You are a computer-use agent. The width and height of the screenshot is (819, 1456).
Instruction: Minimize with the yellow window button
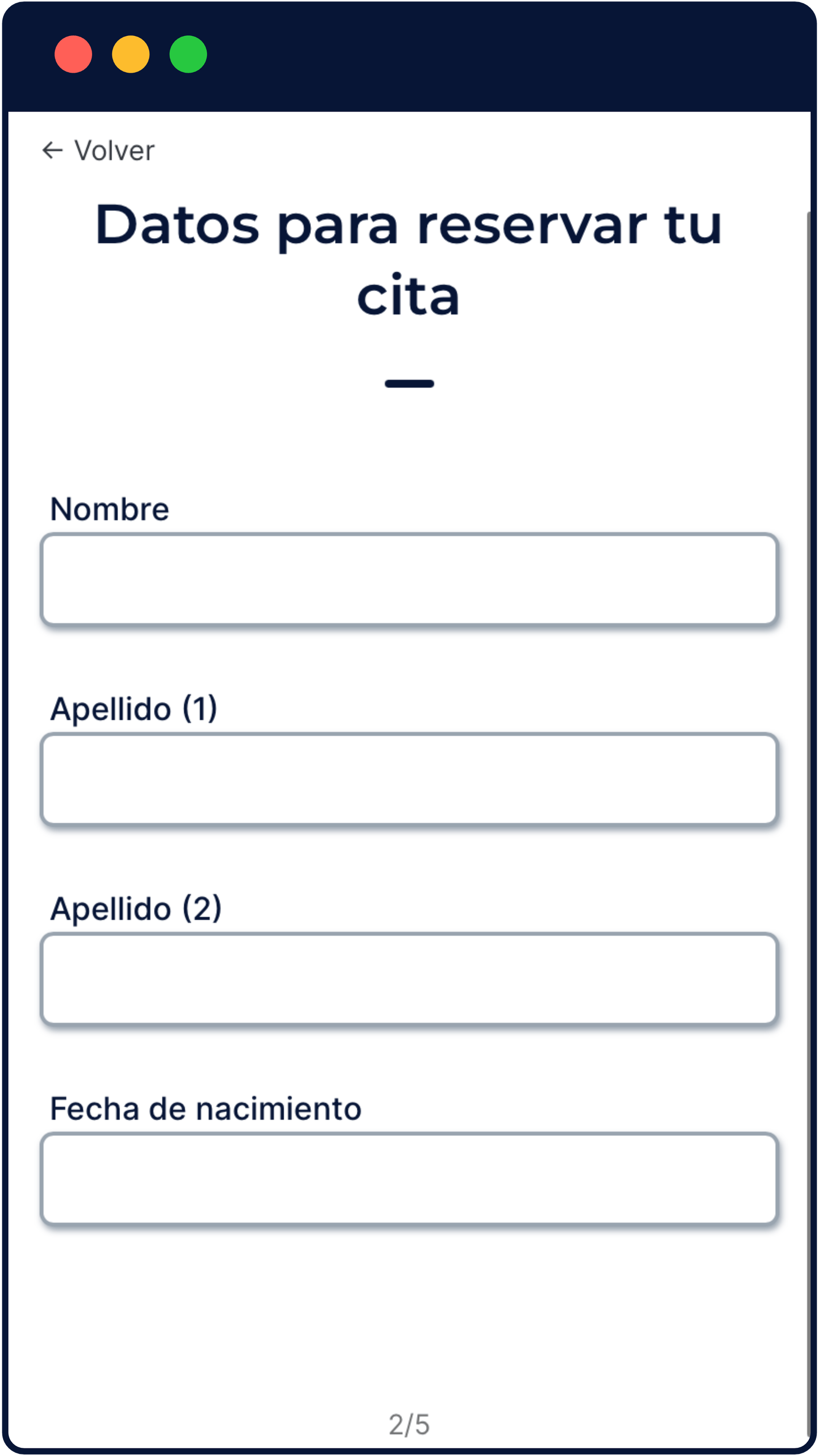[131, 54]
